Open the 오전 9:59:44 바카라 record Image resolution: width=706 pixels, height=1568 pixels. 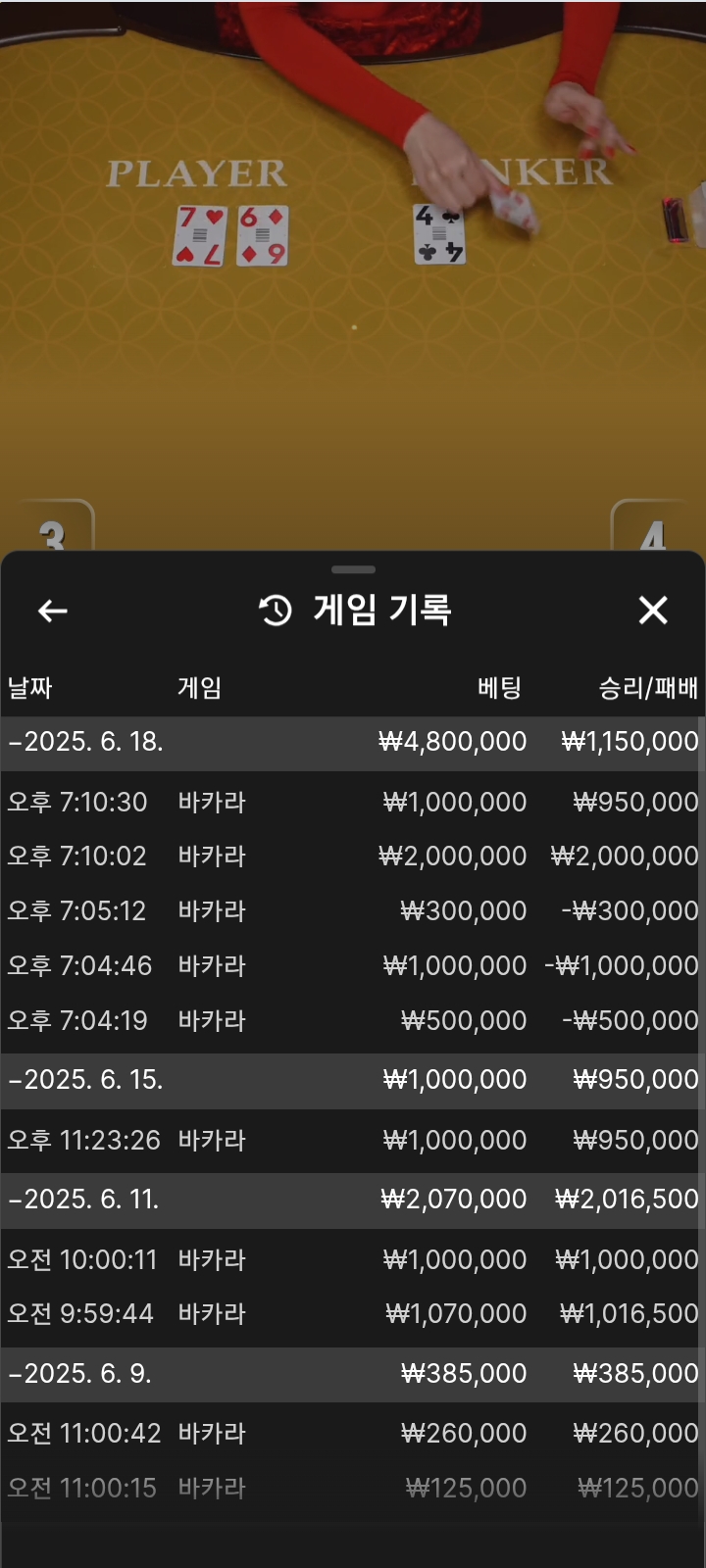(353, 1314)
